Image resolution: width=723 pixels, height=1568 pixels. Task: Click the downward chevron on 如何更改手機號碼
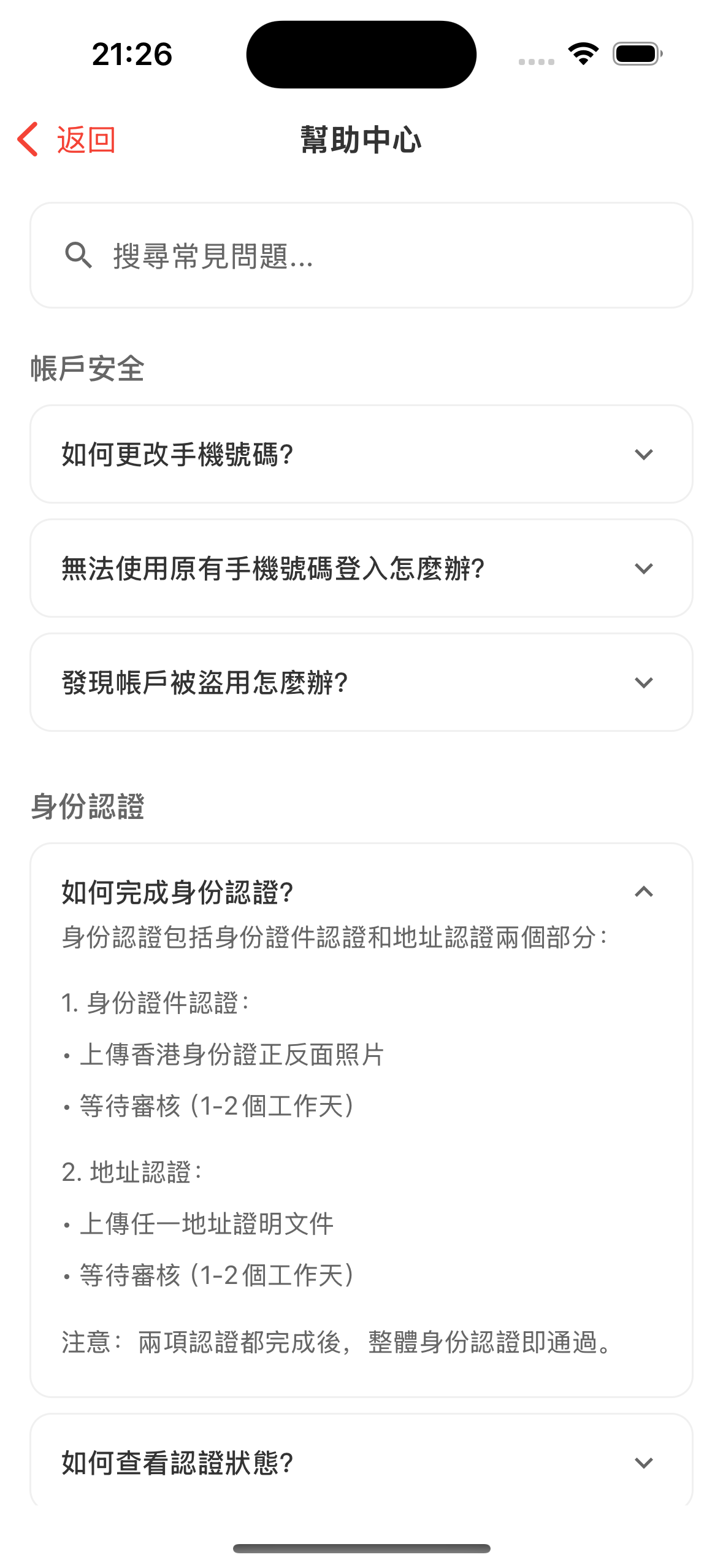[643, 454]
